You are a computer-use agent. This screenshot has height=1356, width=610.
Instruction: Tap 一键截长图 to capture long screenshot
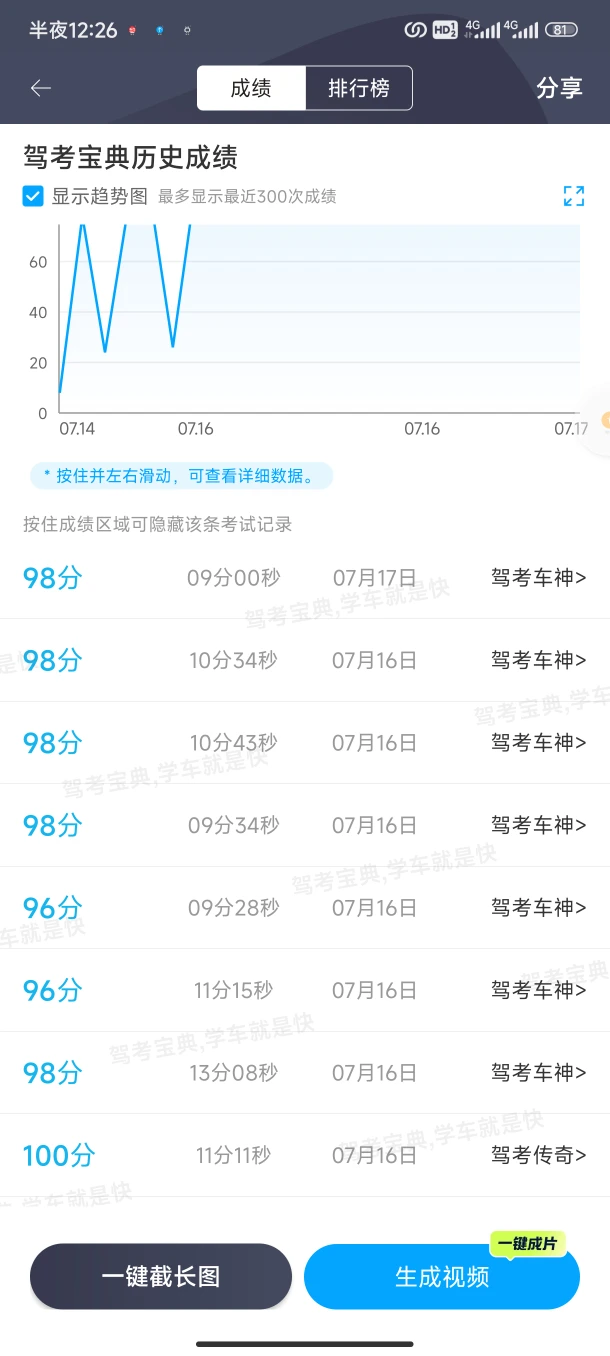coord(161,1276)
